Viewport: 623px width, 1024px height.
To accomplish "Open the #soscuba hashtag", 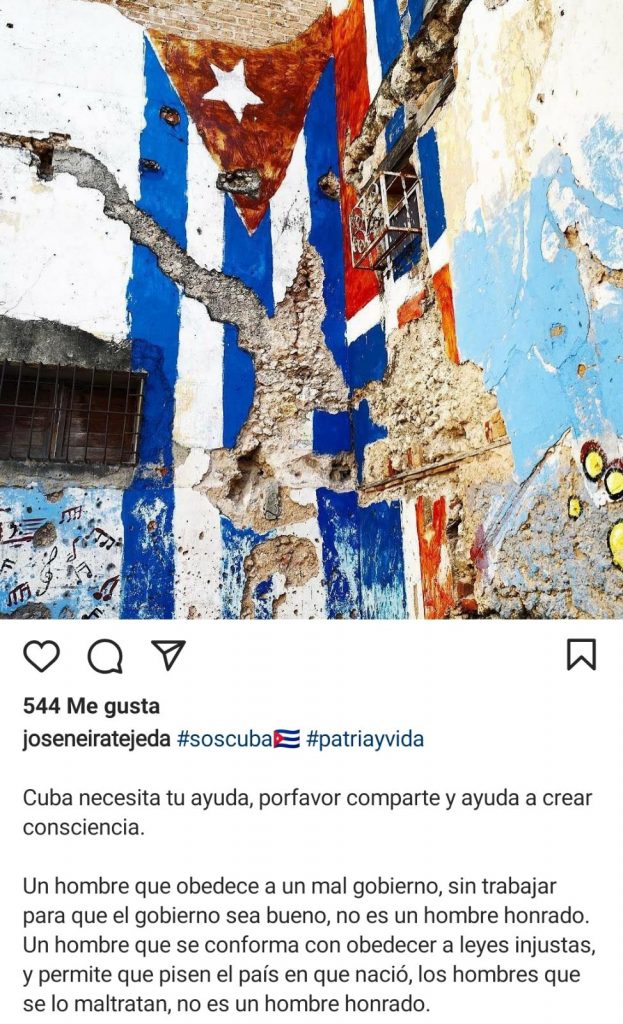I will [x=225, y=740].
